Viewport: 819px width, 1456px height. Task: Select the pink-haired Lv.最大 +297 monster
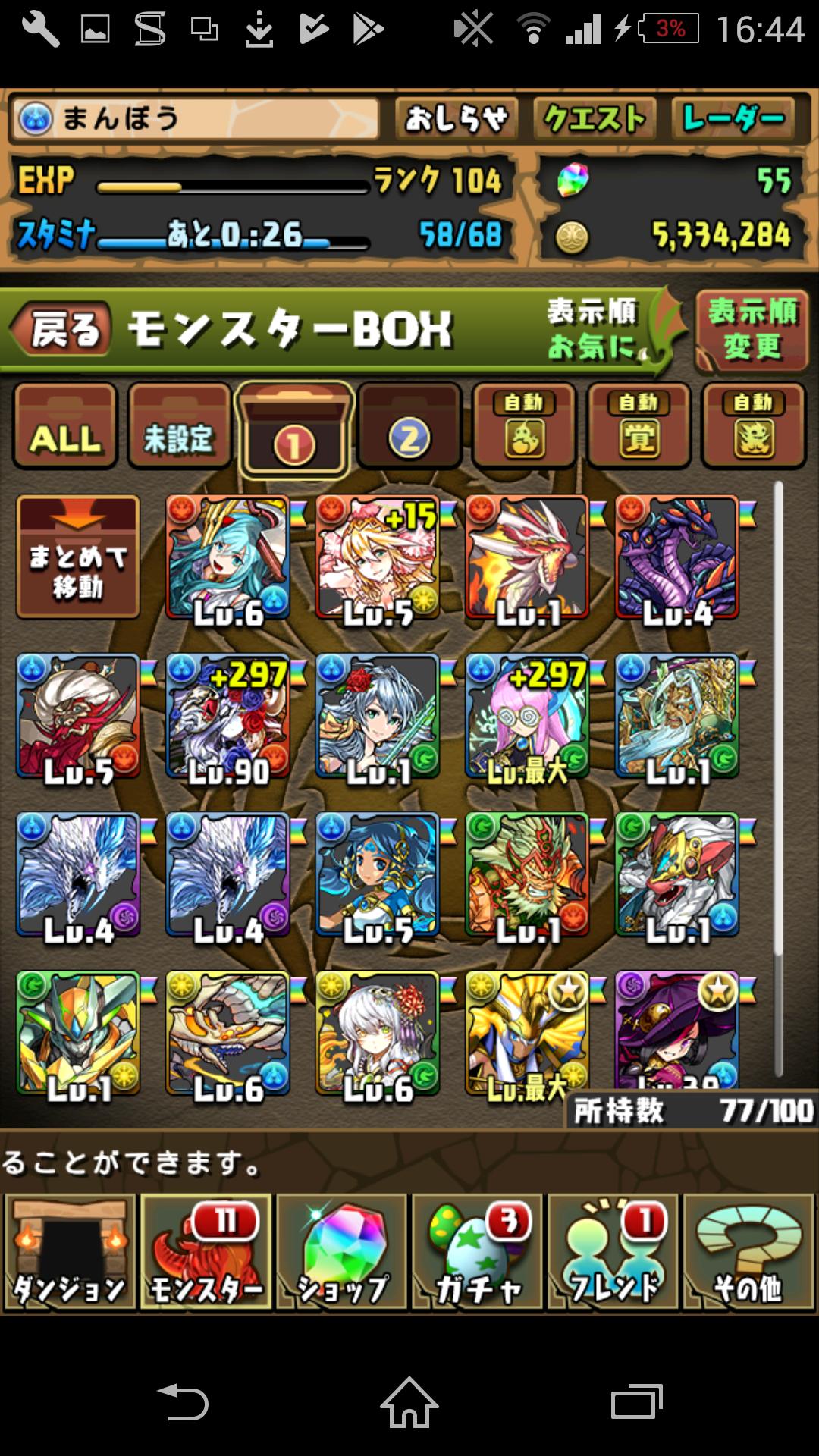(528, 716)
